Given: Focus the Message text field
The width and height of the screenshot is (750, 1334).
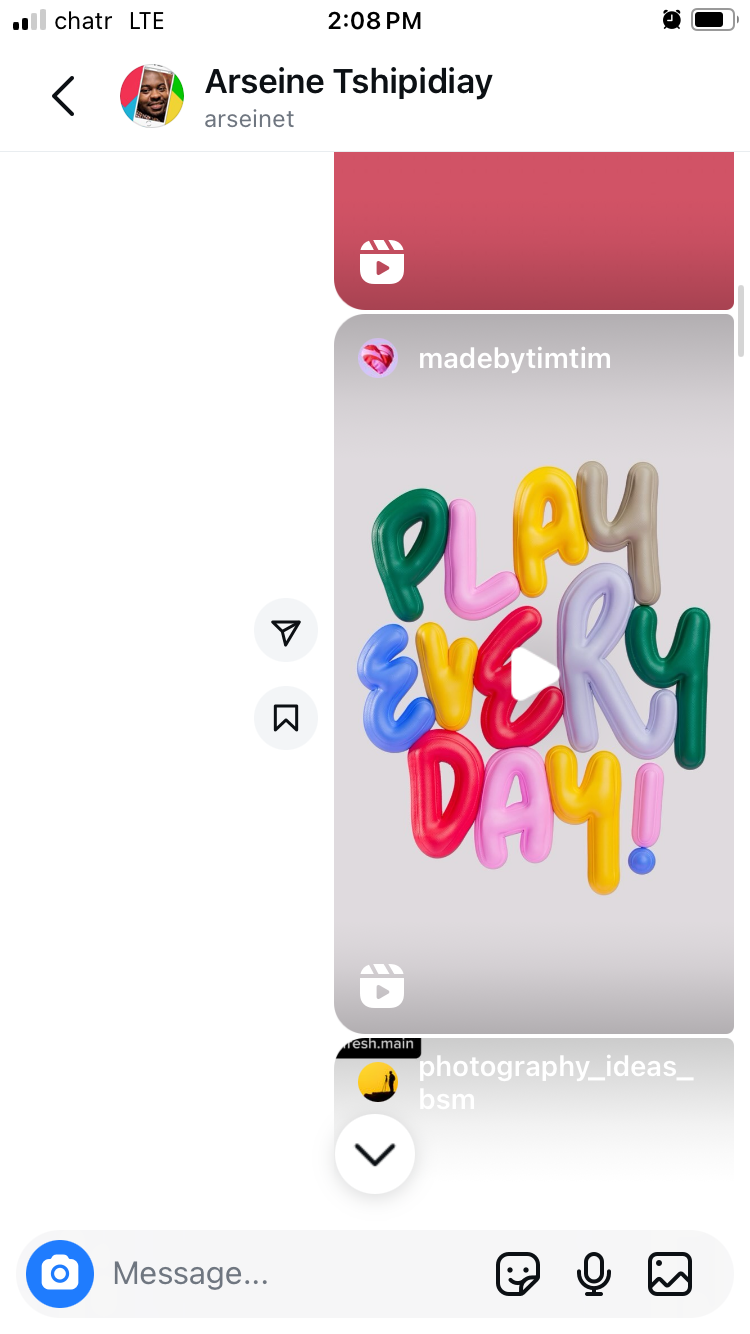Looking at the screenshot, I should [290, 1273].
